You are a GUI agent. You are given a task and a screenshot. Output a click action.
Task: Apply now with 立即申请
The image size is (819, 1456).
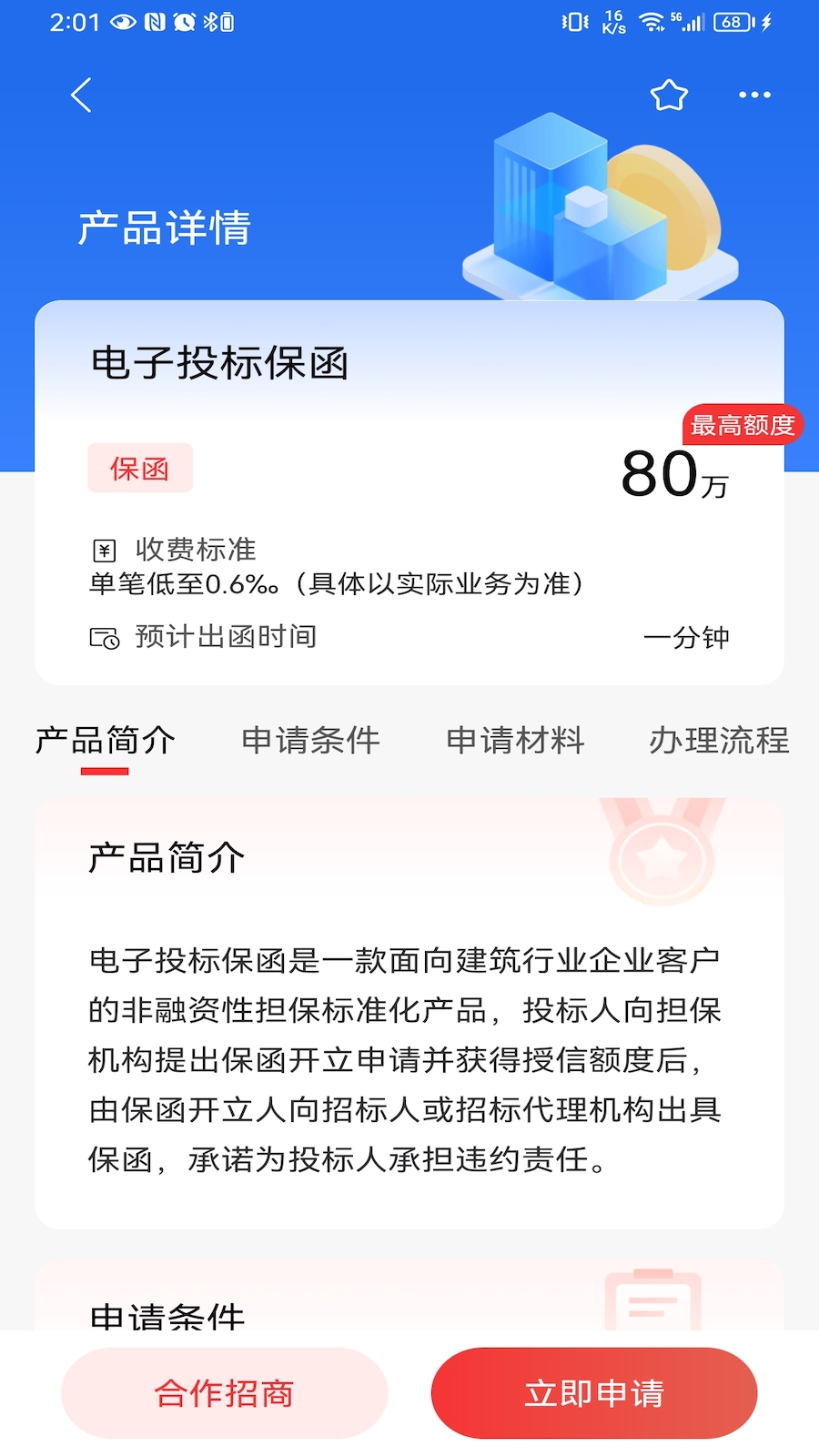tap(594, 1393)
